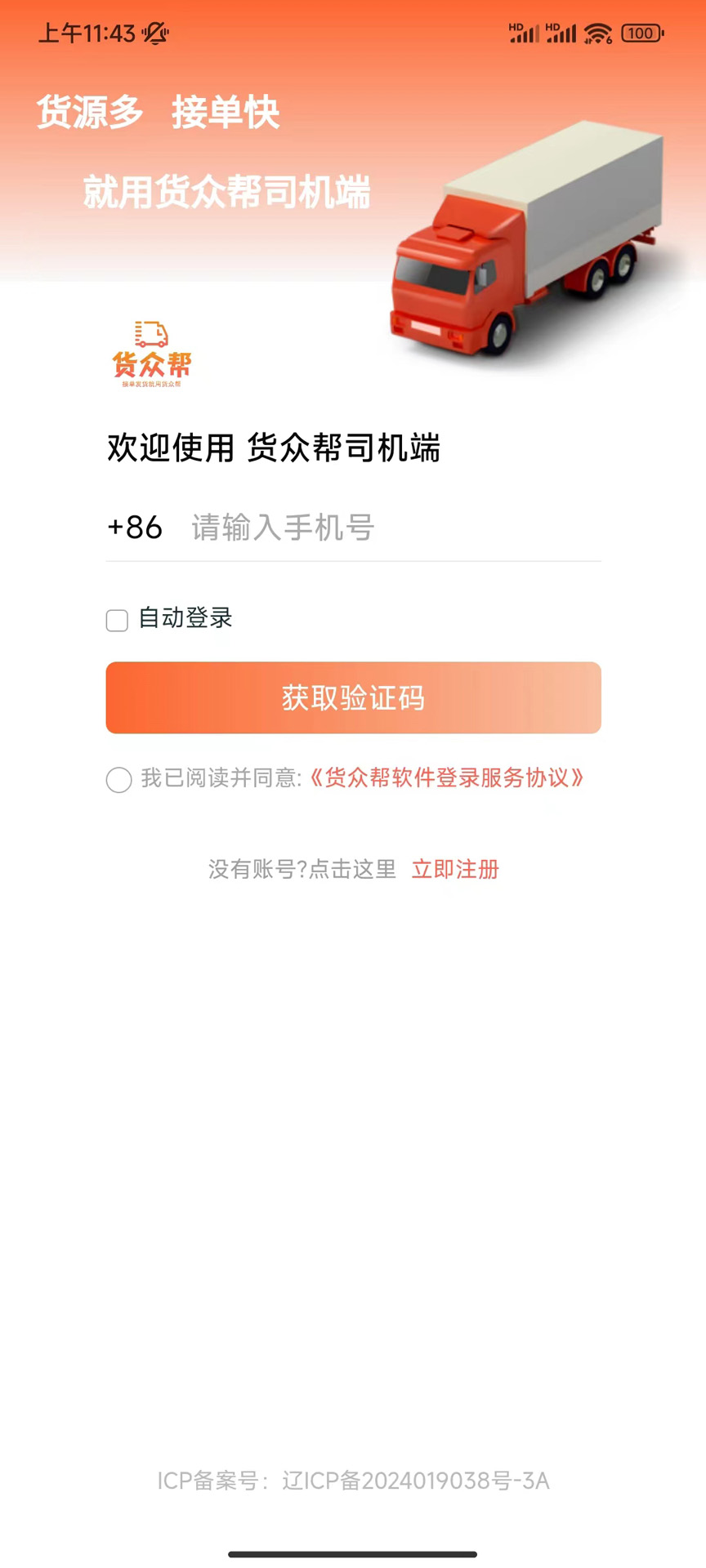Click the Do Not Disturb icon in status bar
706x1568 pixels.
point(155,33)
